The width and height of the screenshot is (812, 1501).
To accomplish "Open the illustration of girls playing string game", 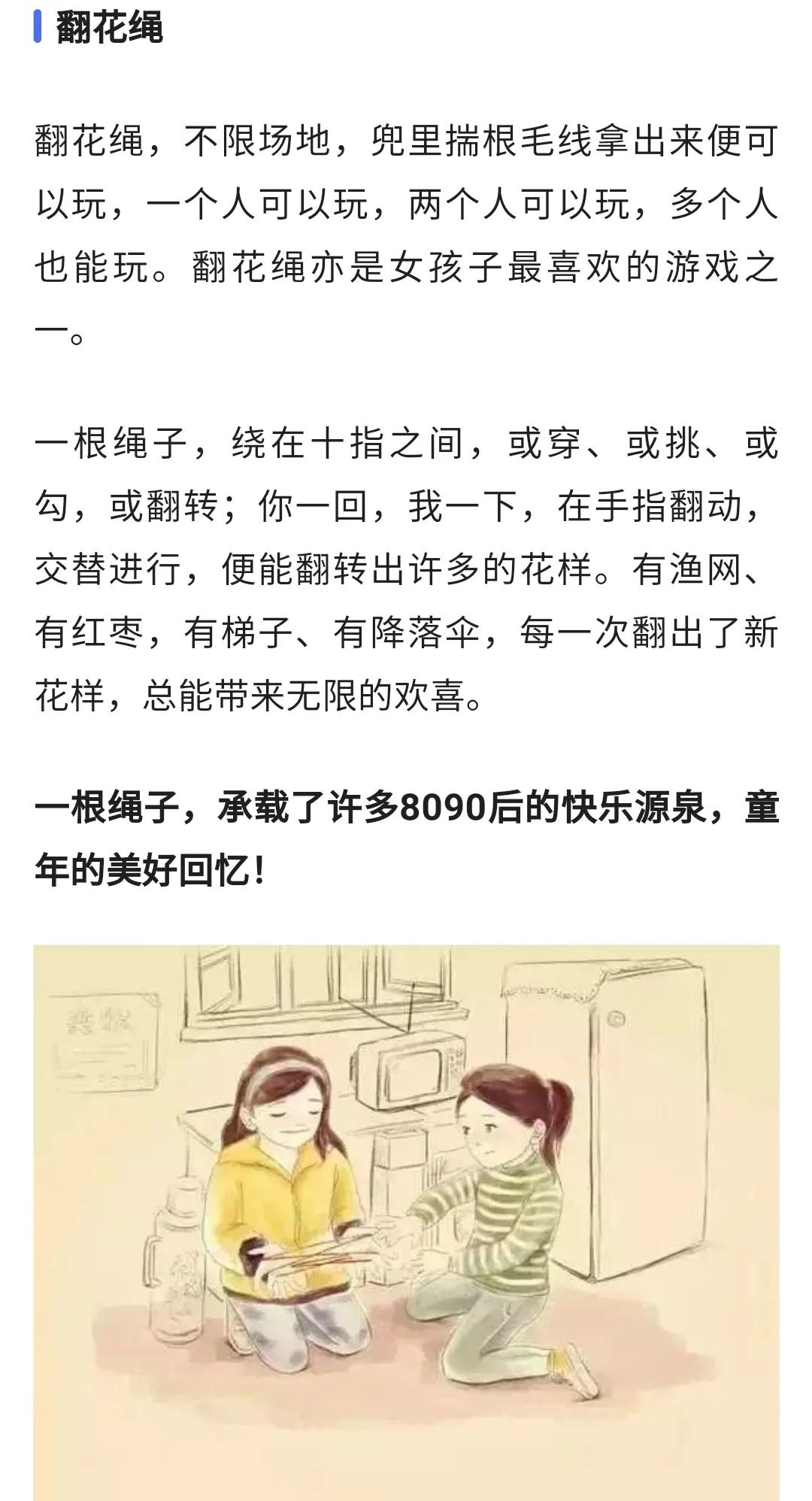I will click(406, 1223).
